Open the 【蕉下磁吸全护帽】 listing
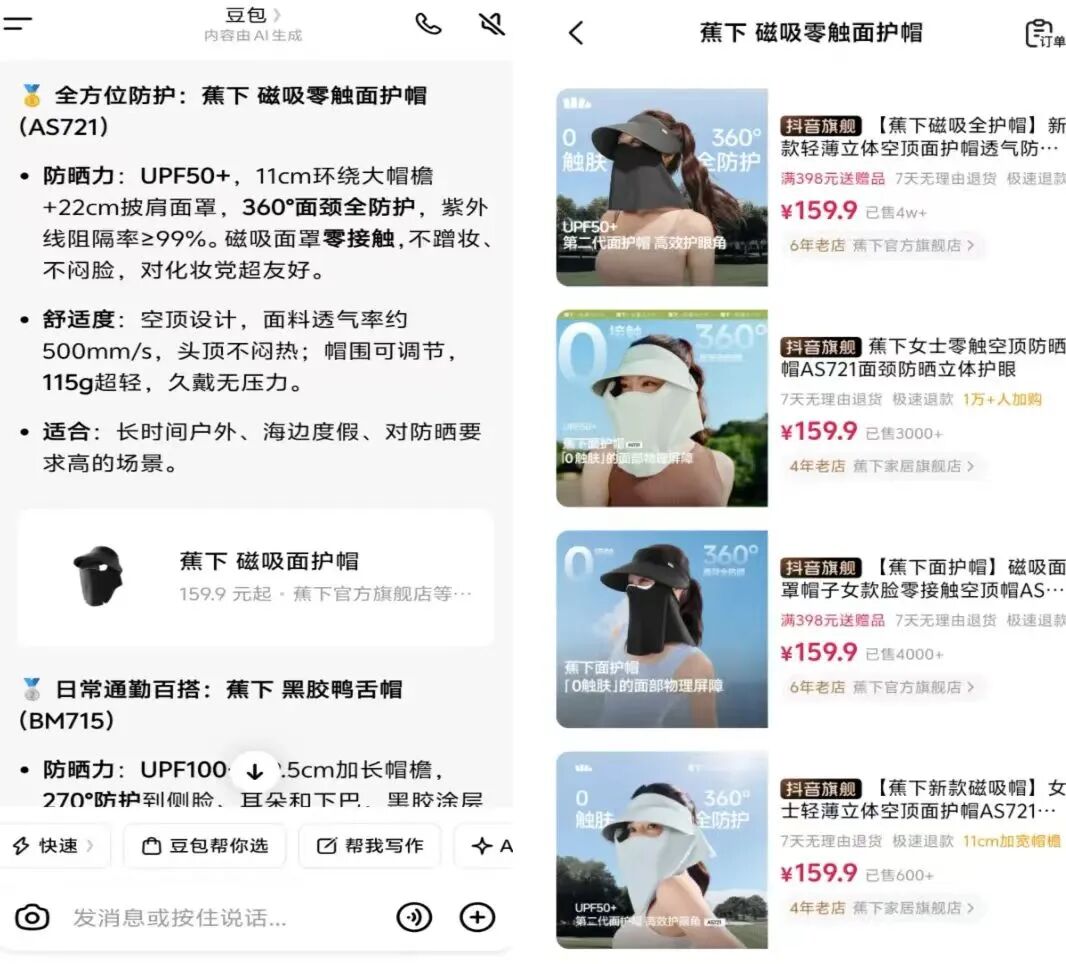Screen dimensions: 1066x964 pyautogui.click(x=920, y=138)
